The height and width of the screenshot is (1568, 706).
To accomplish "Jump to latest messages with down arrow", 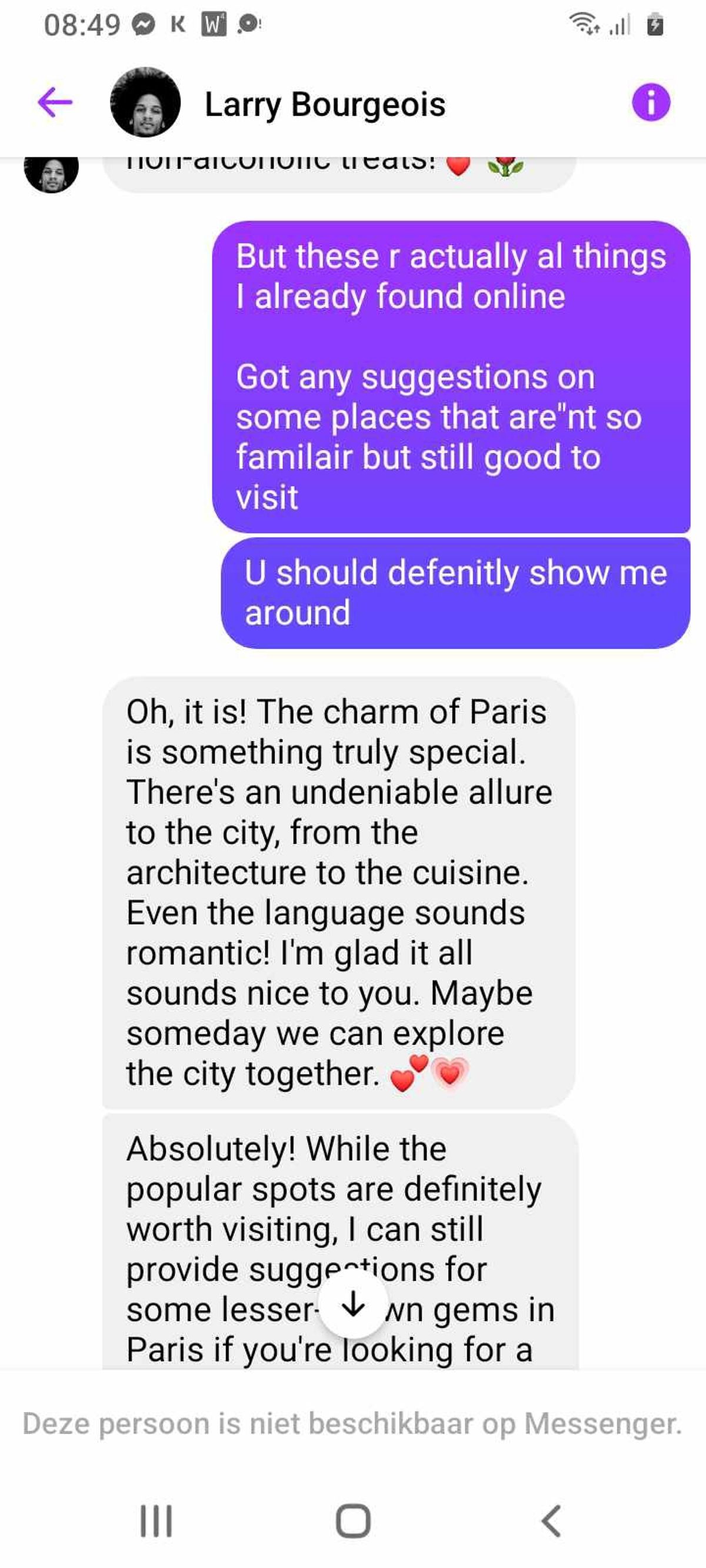I will [x=352, y=1305].
